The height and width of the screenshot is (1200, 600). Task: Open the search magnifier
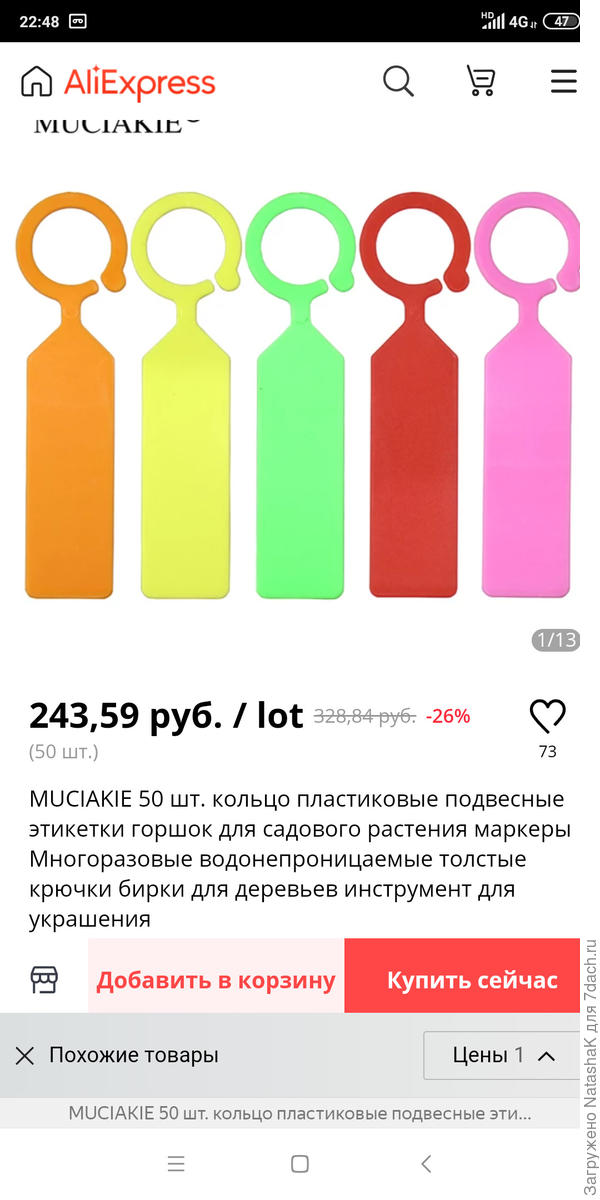(x=398, y=81)
